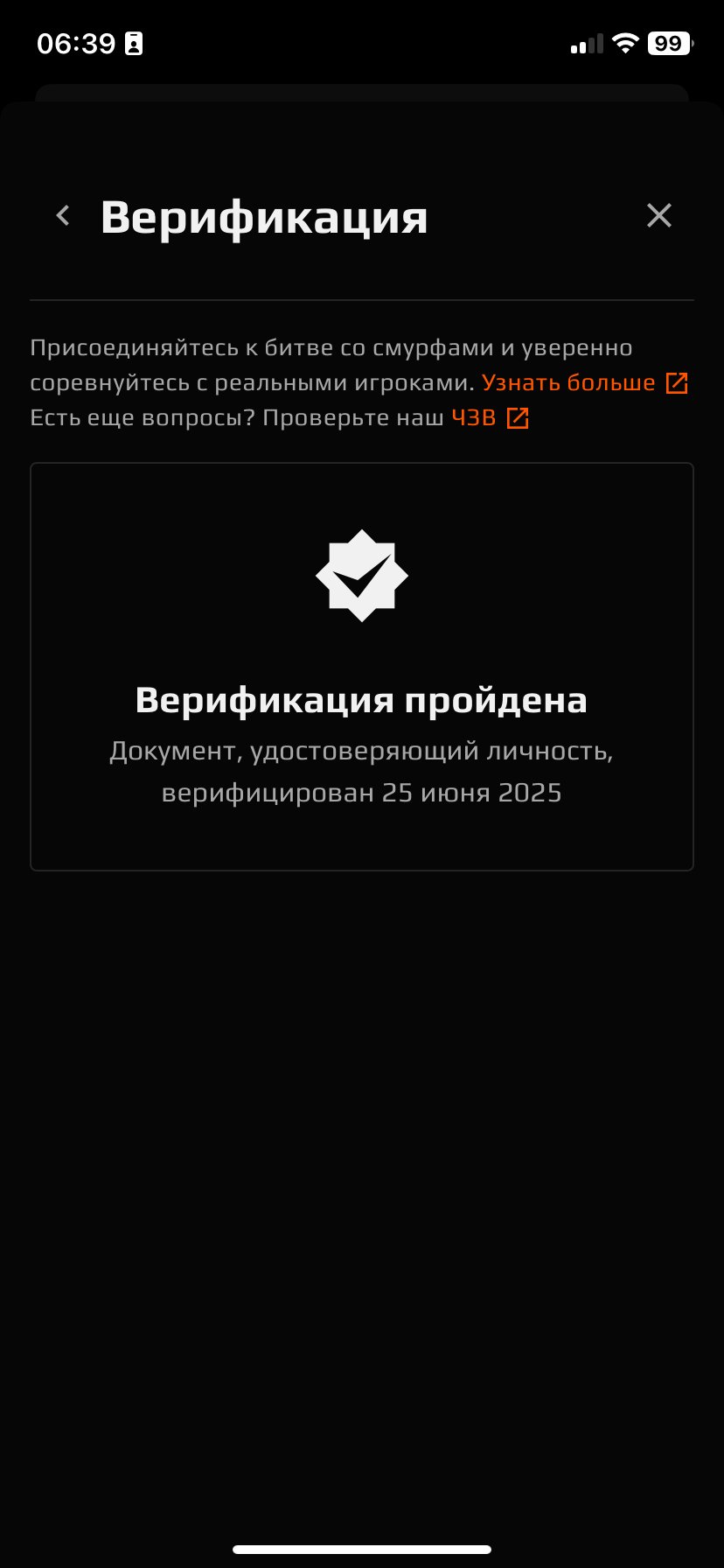Close the Верификация dialog

click(658, 215)
